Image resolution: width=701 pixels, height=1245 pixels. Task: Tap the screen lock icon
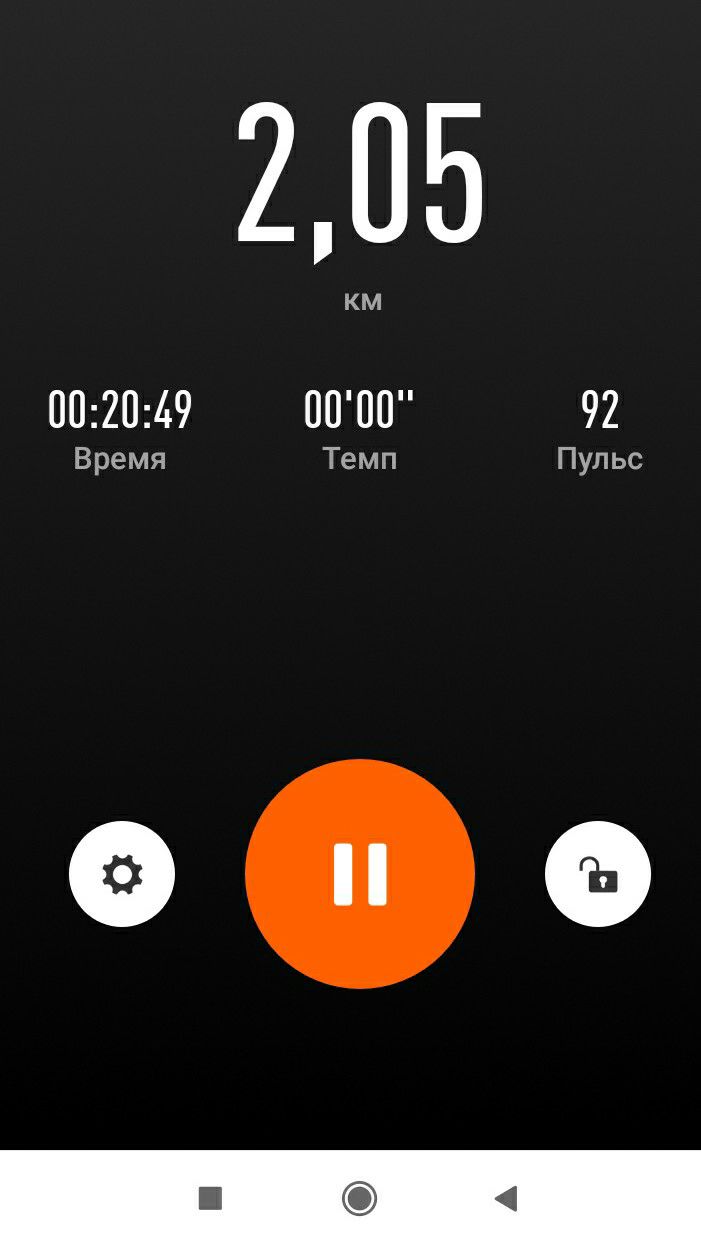pyautogui.click(x=597, y=874)
